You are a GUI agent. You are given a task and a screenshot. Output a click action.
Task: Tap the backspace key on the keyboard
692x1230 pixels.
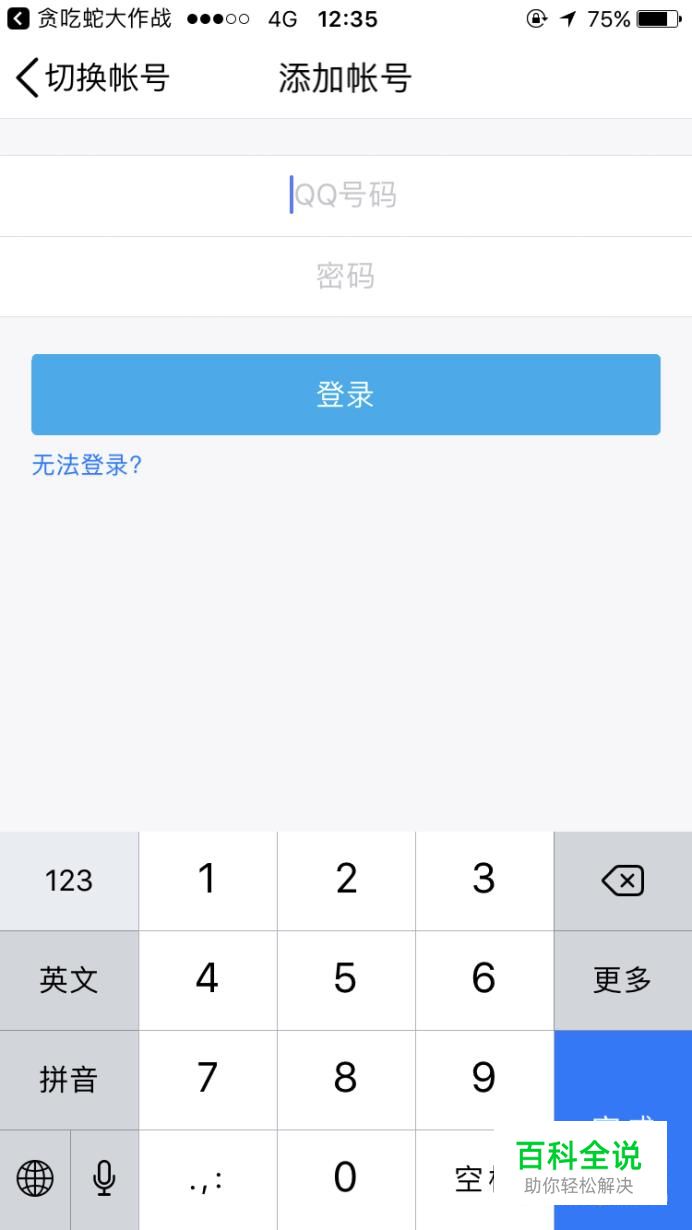(622, 881)
